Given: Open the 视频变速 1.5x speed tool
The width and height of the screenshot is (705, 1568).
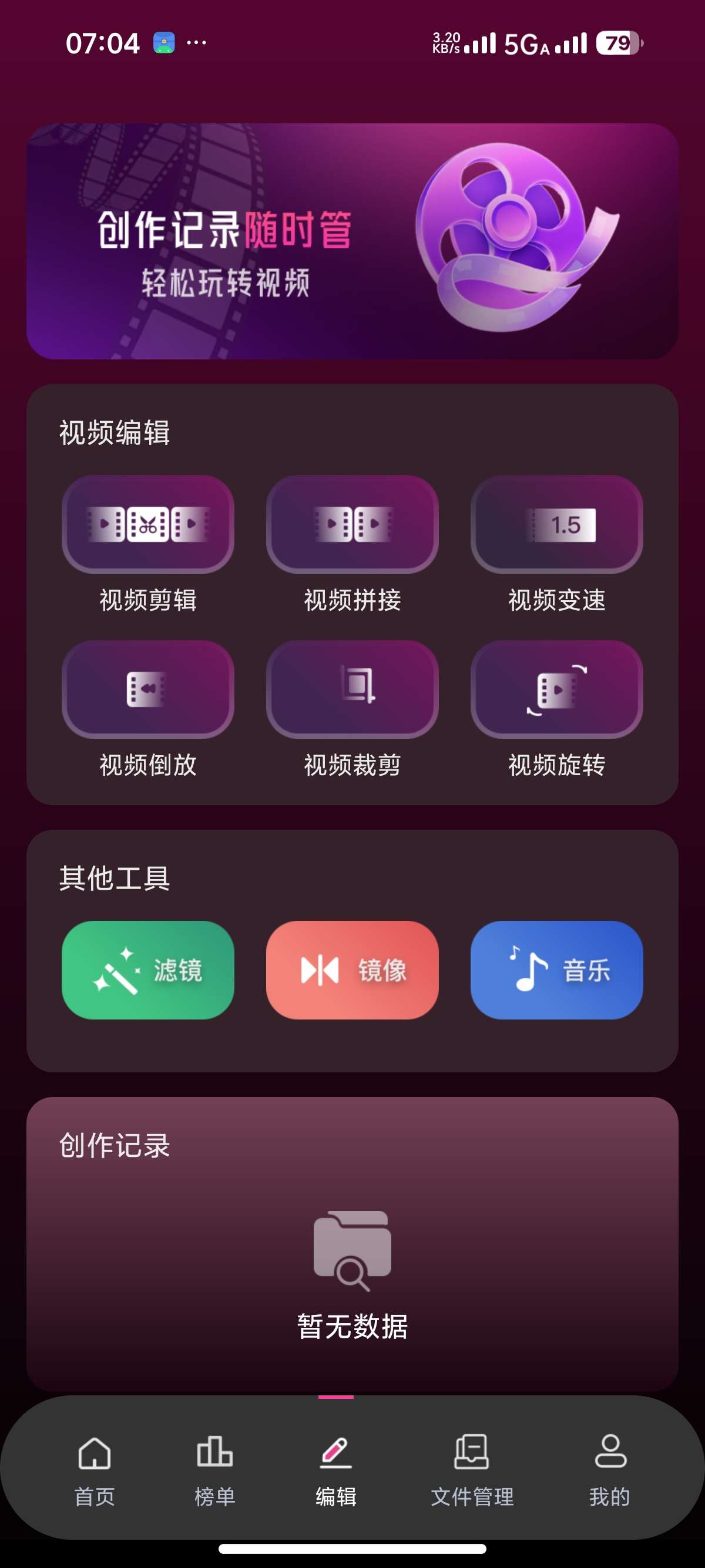Looking at the screenshot, I should (556, 527).
